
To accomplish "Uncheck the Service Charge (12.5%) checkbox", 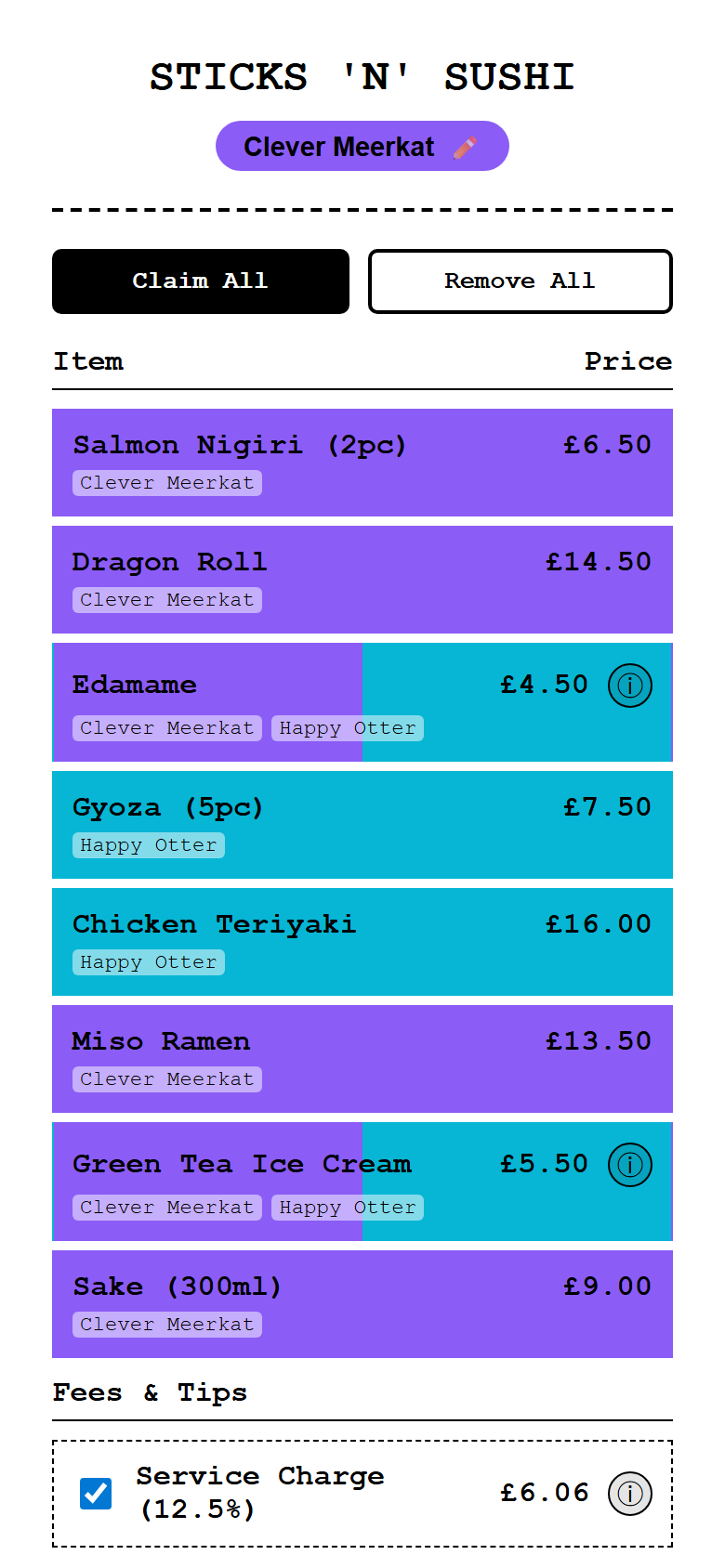I will click(96, 1494).
